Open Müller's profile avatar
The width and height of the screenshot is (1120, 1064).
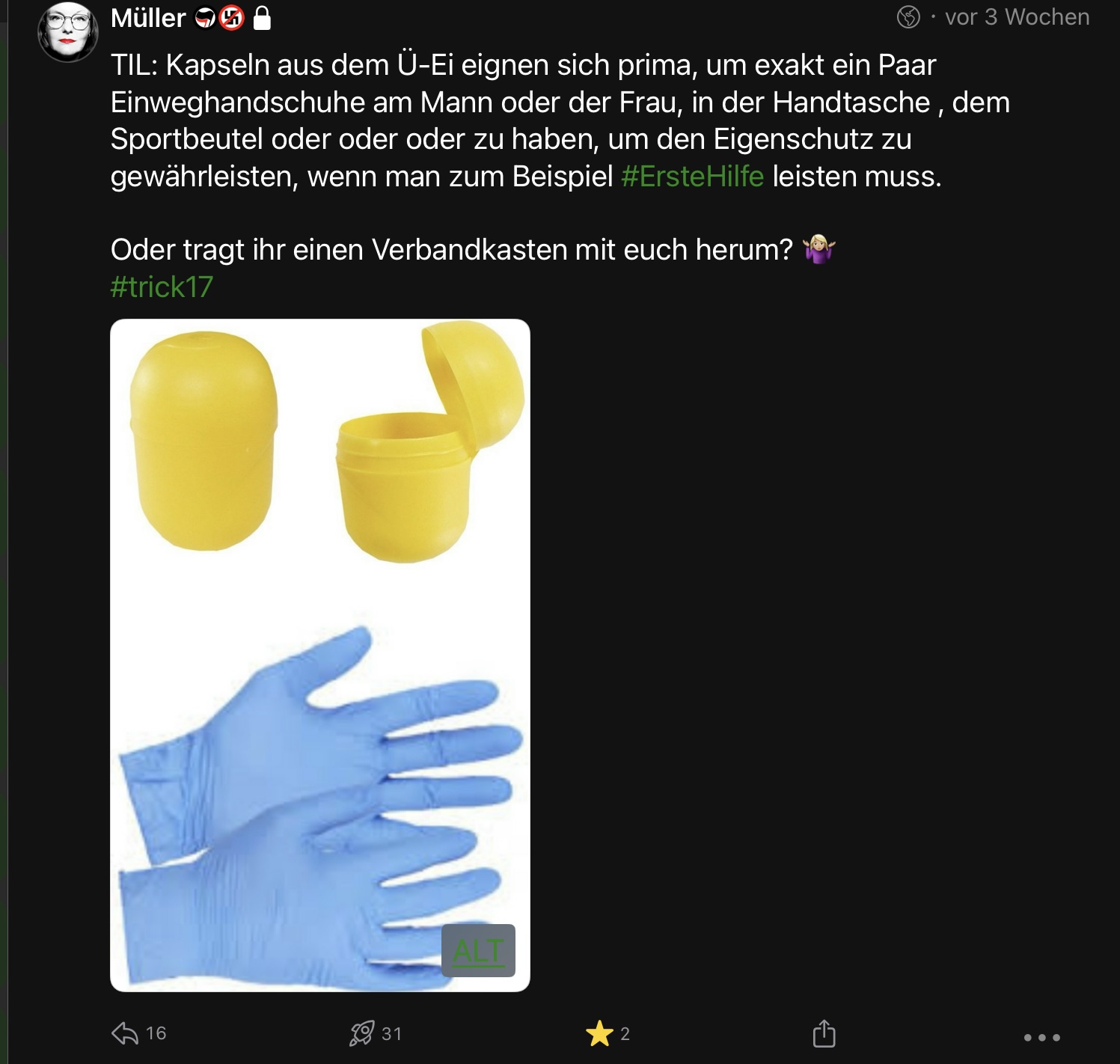(x=68, y=31)
